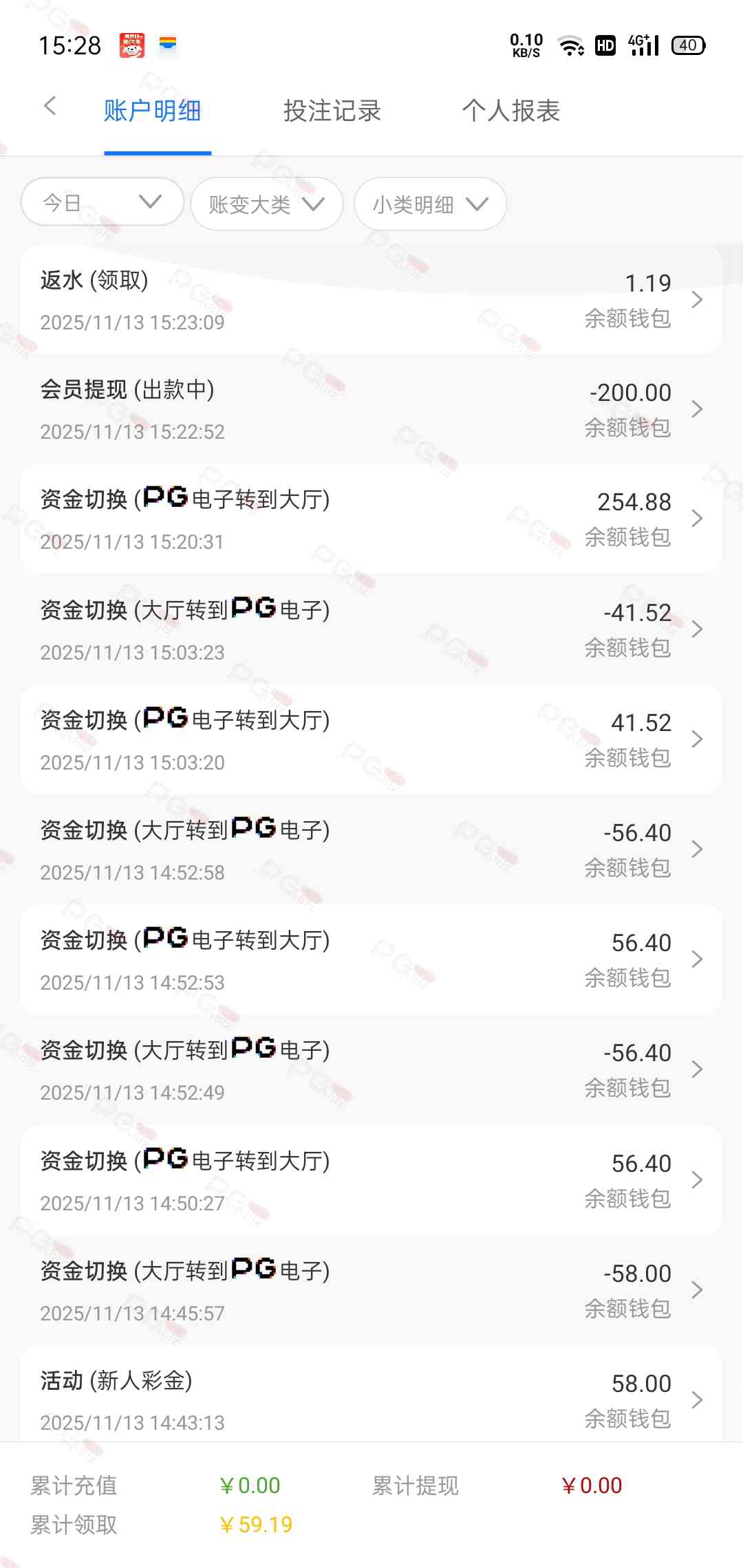Open the 254.88 资金切换 record
This screenshot has width=743, height=1568.
tap(371, 519)
